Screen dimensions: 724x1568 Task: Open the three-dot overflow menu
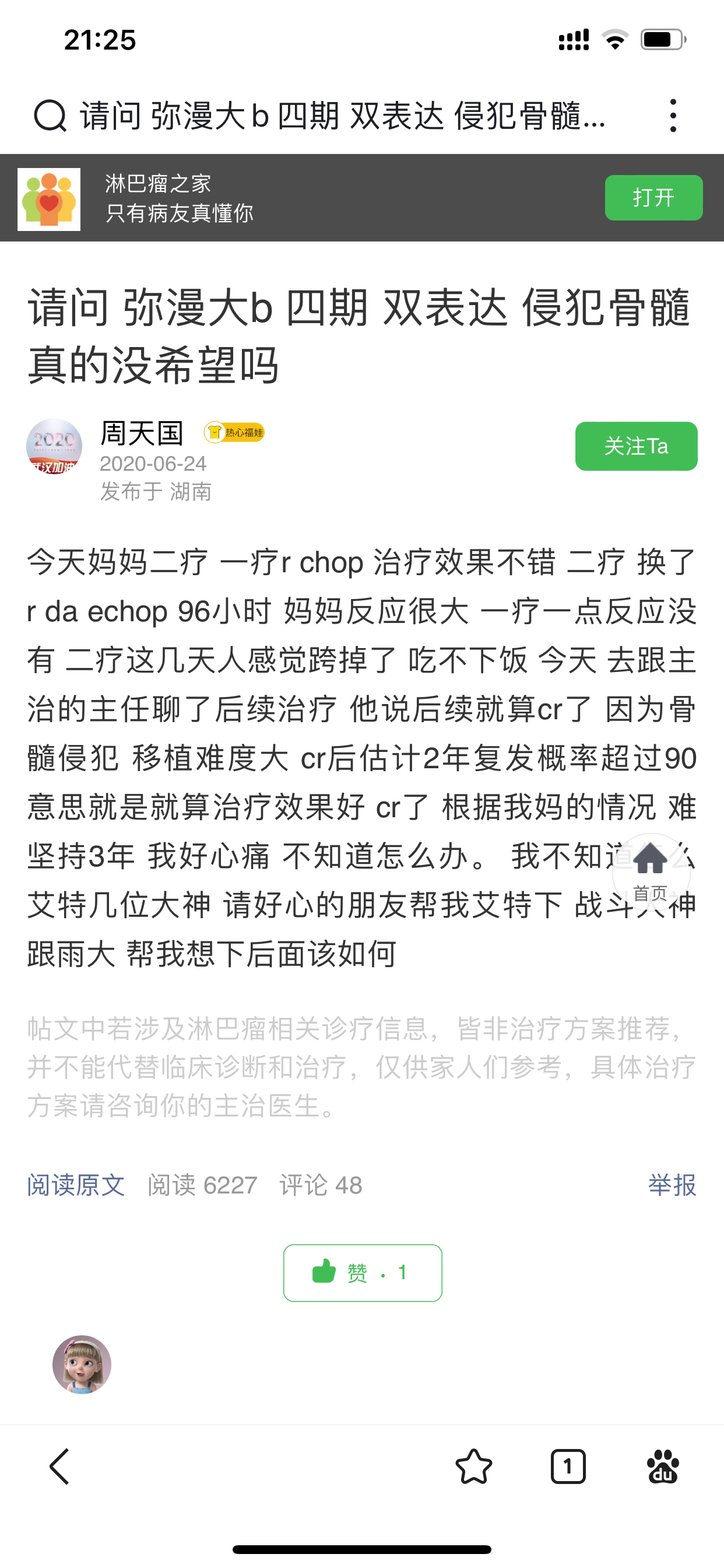click(672, 116)
